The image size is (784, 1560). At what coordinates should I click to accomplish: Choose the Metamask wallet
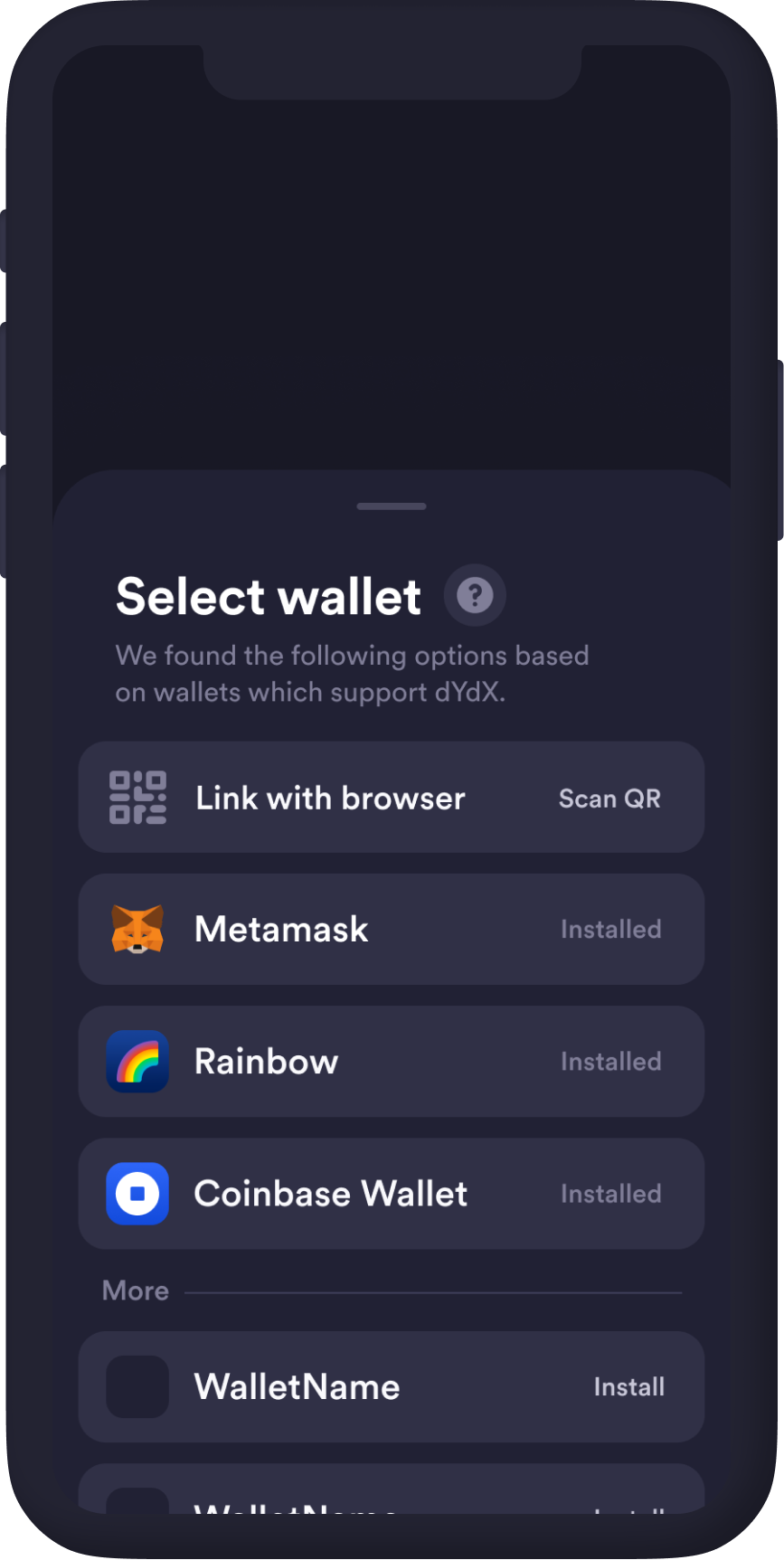pos(391,930)
